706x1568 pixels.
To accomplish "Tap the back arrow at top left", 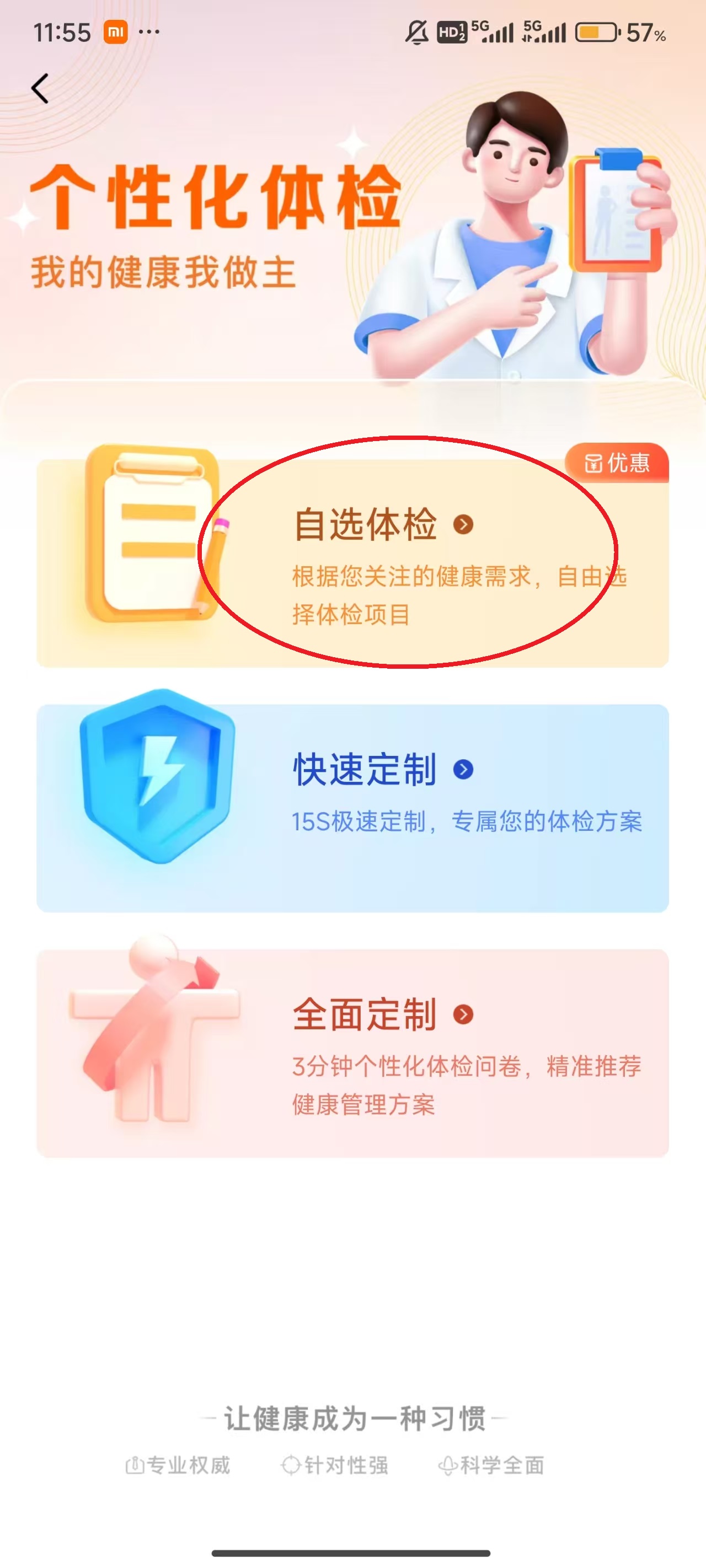I will click(x=40, y=88).
